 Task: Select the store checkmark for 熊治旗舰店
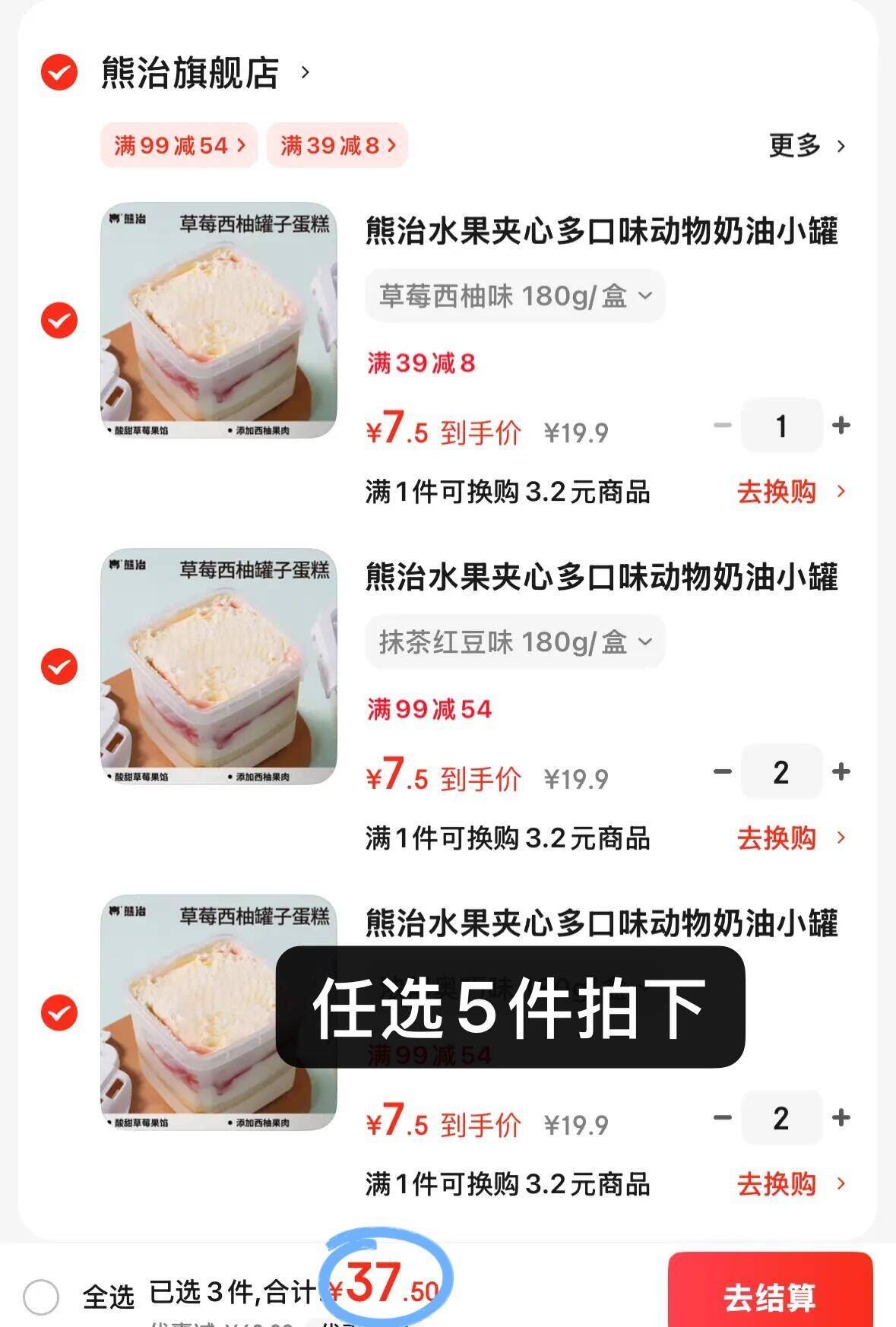pyautogui.click(x=58, y=74)
